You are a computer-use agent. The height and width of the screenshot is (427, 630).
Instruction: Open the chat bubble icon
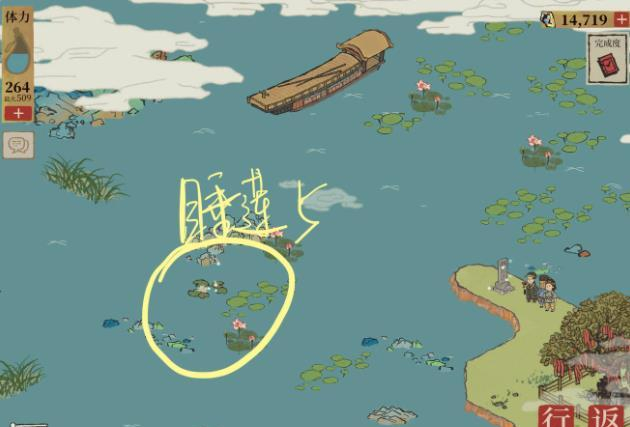(x=18, y=145)
